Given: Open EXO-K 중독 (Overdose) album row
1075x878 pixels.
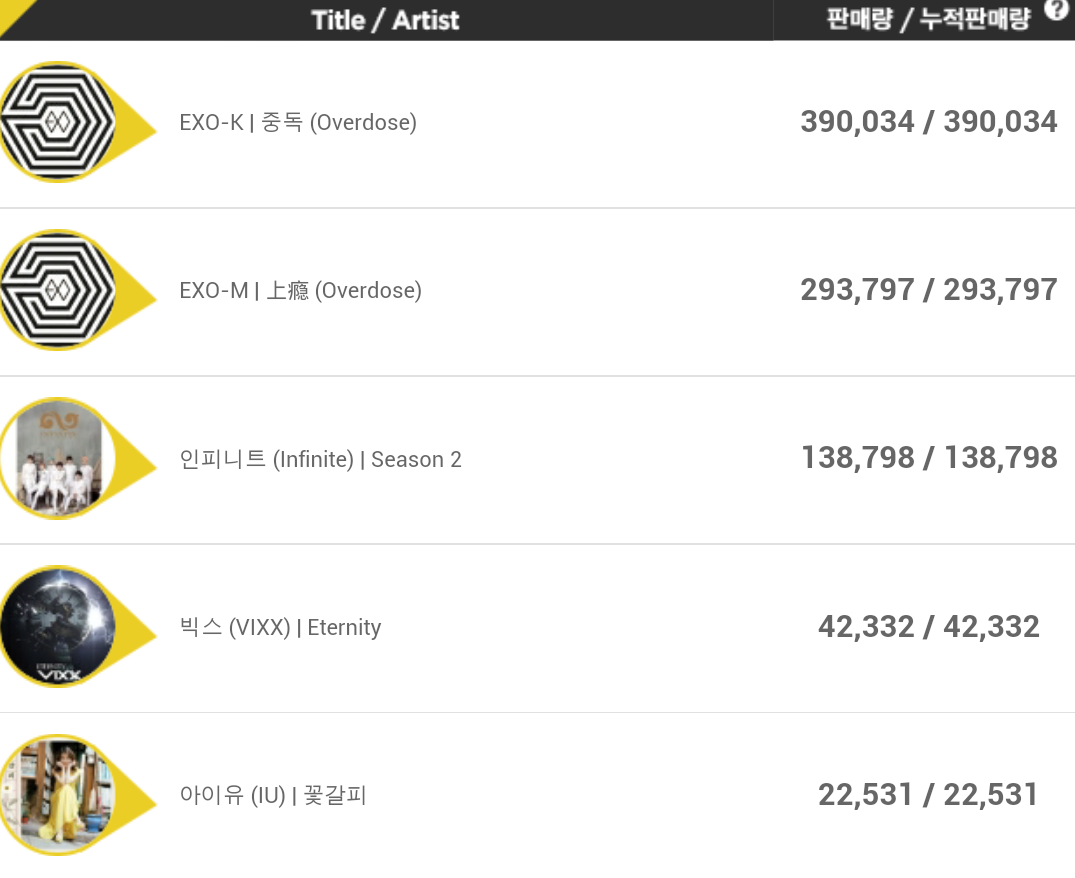Looking at the screenshot, I should point(538,124).
